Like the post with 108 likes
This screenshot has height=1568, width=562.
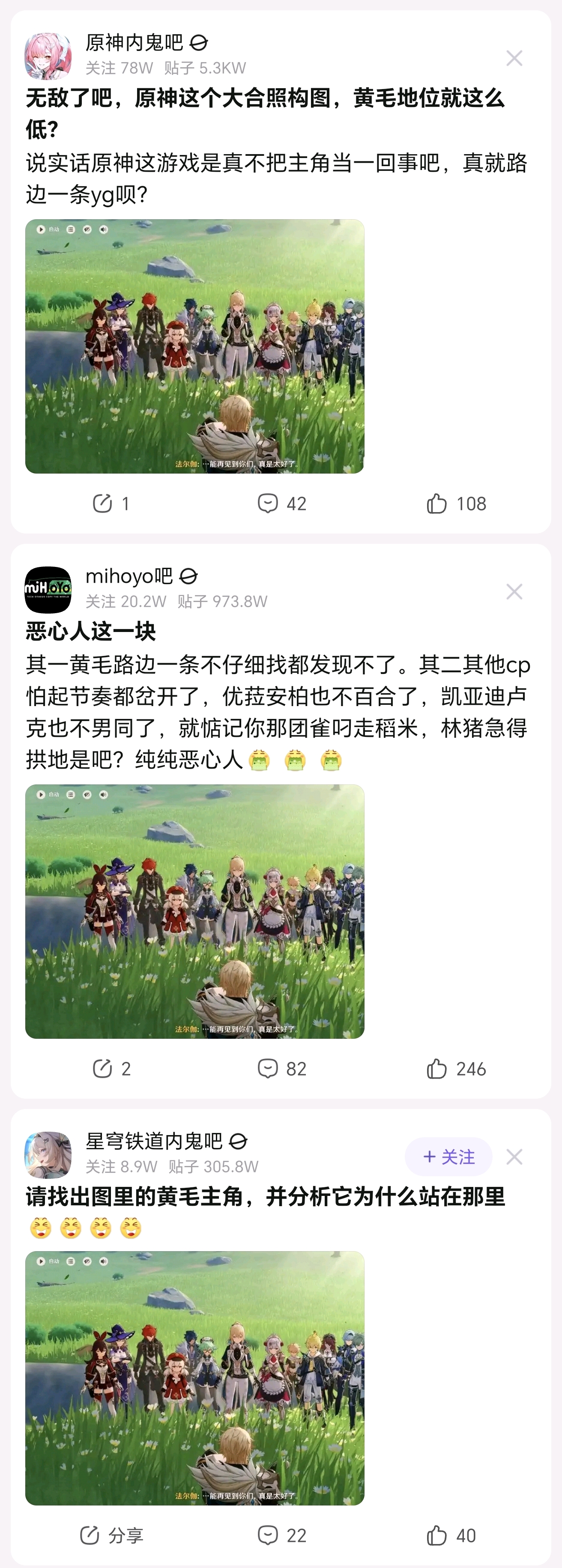[455, 504]
